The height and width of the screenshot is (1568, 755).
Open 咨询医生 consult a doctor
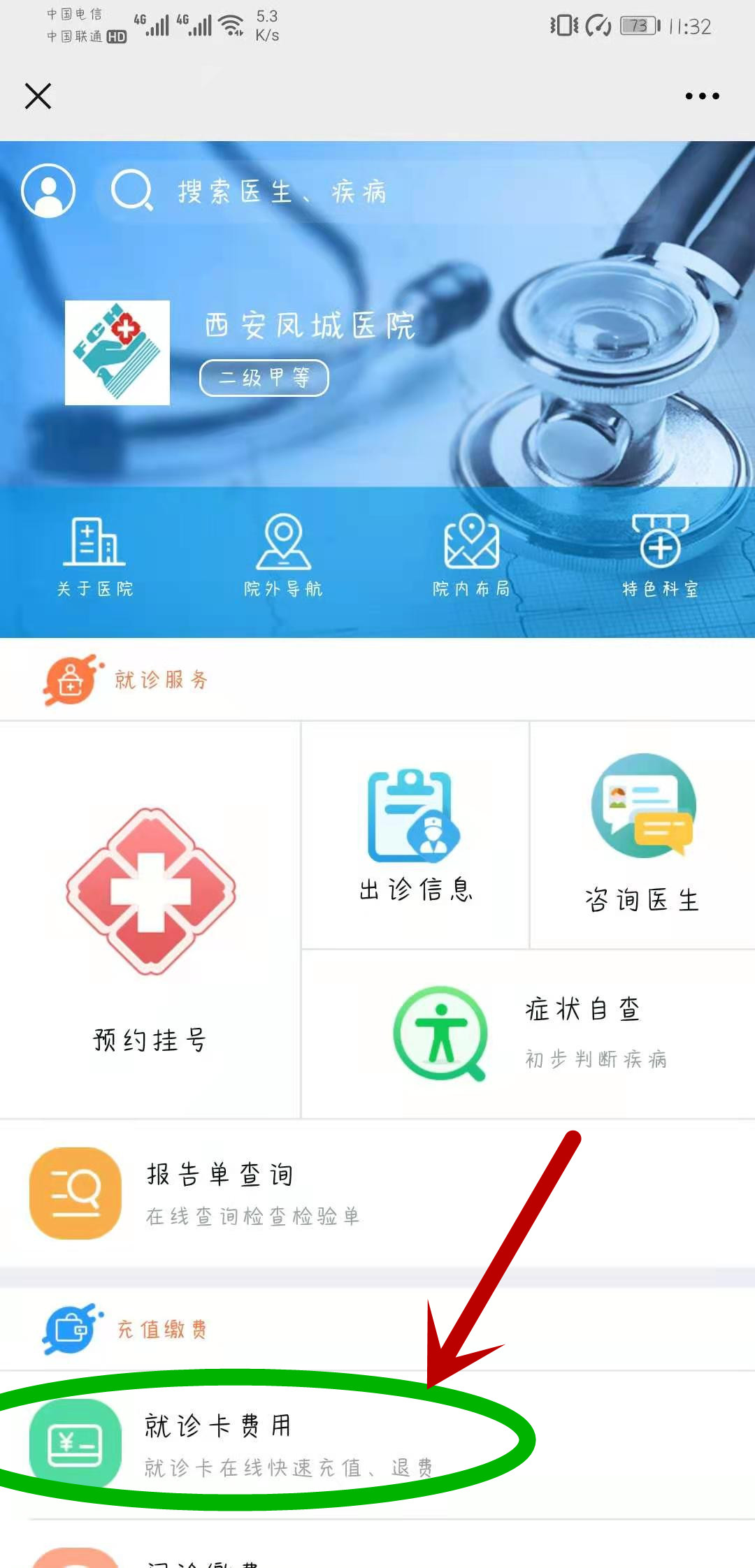(642, 836)
